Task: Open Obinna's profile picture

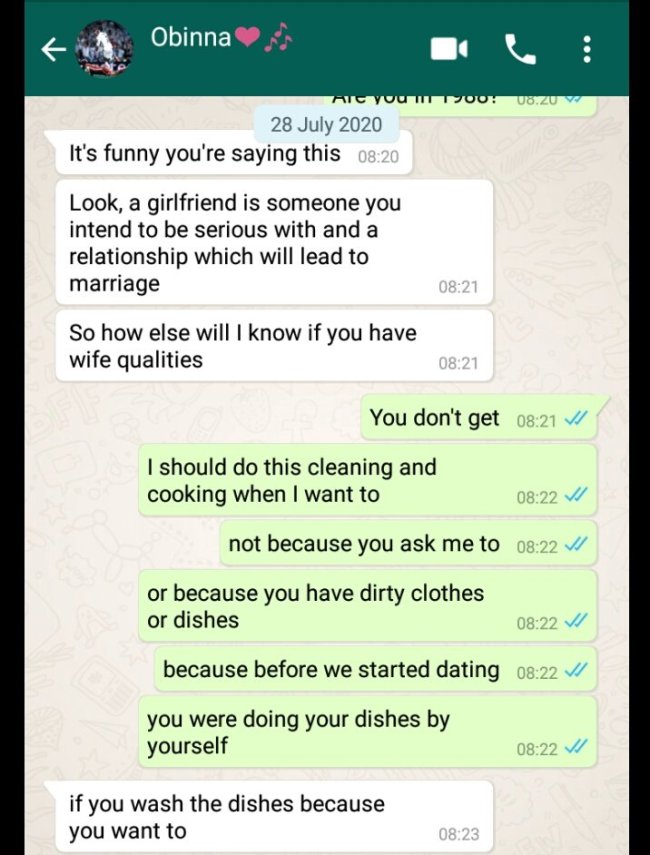Action: pos(104,49)
